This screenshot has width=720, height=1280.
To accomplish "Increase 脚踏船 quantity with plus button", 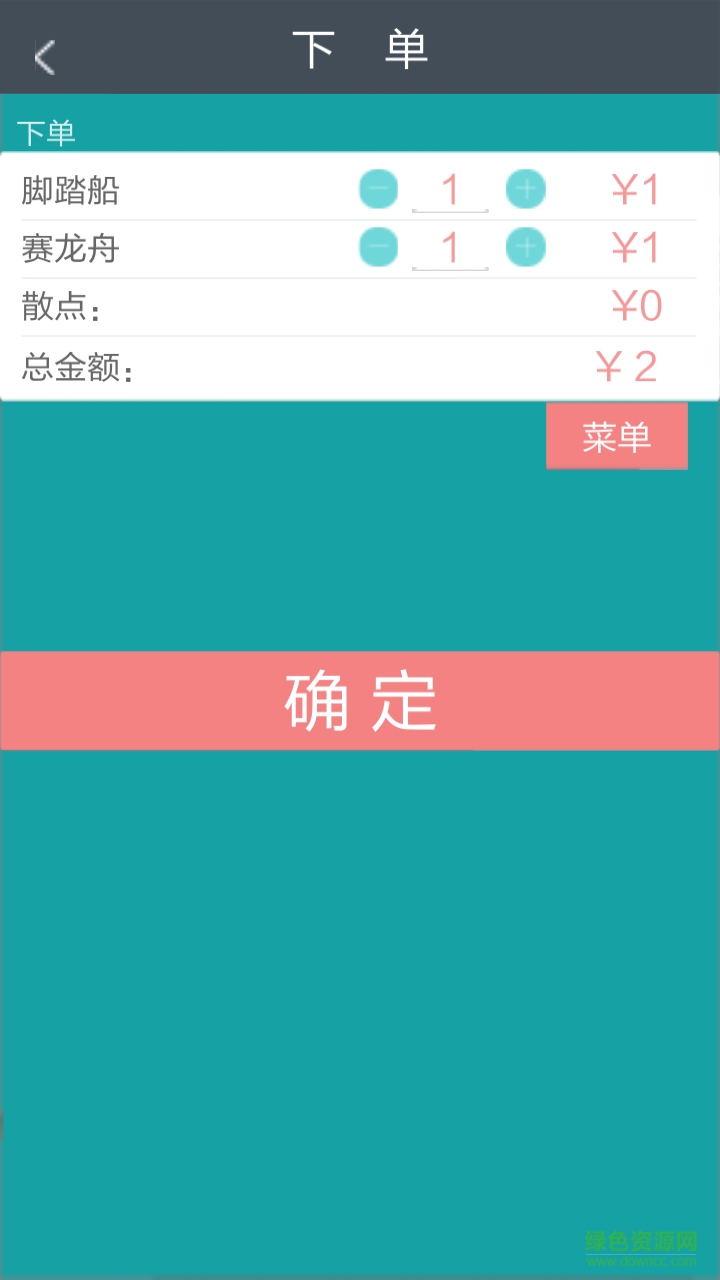I will [x=525, y=189].
